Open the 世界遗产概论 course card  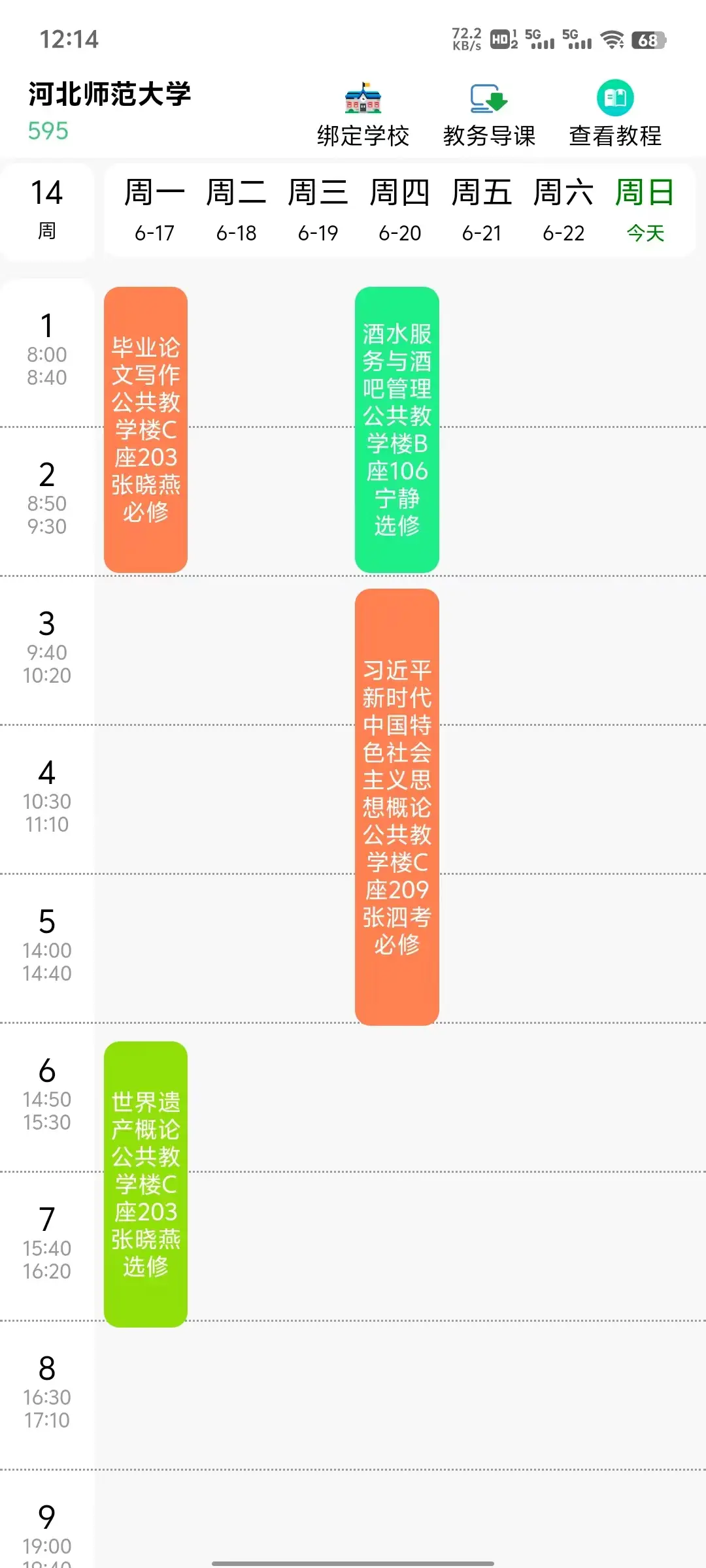[146, 1184]
